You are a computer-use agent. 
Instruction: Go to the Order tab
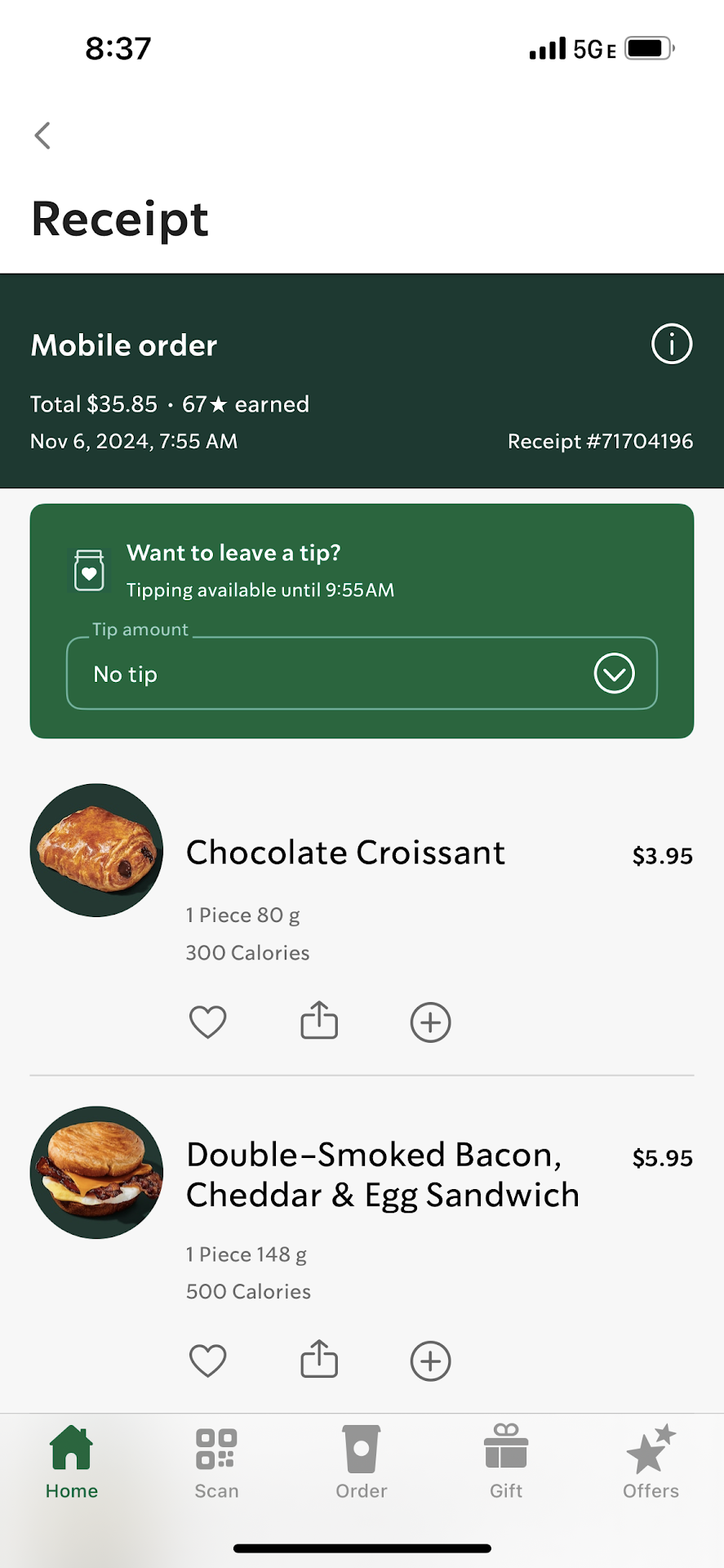click(x=362, y=1463)
